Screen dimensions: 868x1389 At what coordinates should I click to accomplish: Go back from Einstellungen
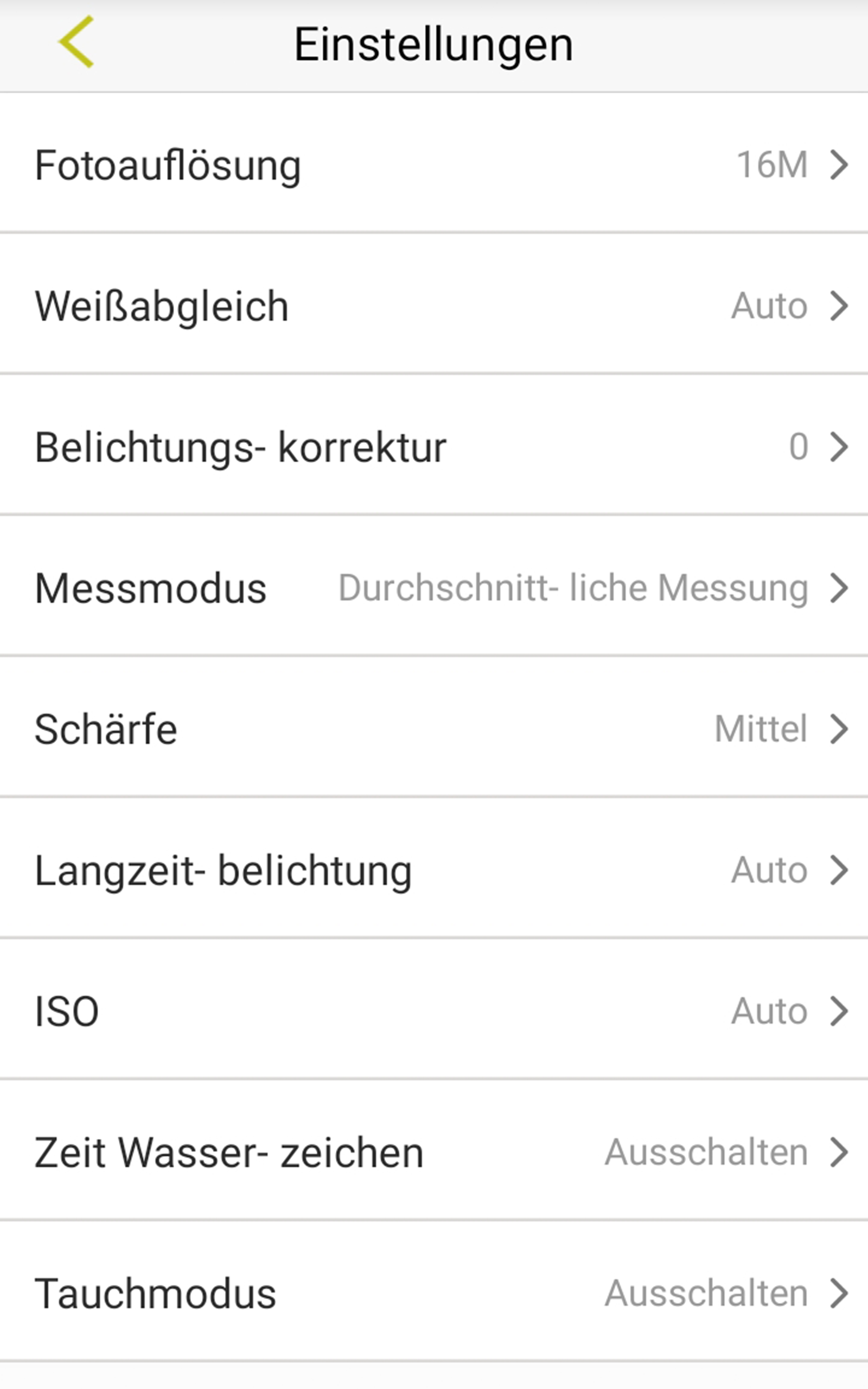click(x=76, y=42)
